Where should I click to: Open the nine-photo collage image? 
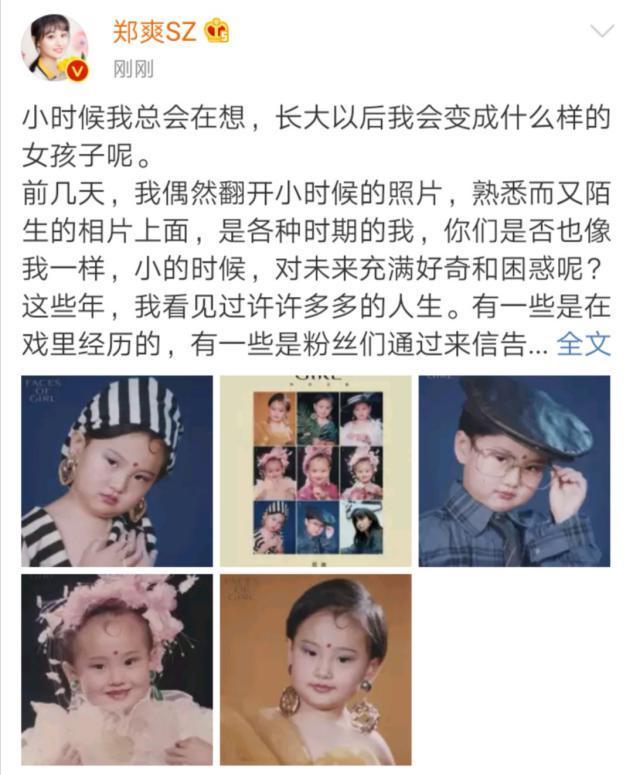pyautogui.click(x=316, y=470)
